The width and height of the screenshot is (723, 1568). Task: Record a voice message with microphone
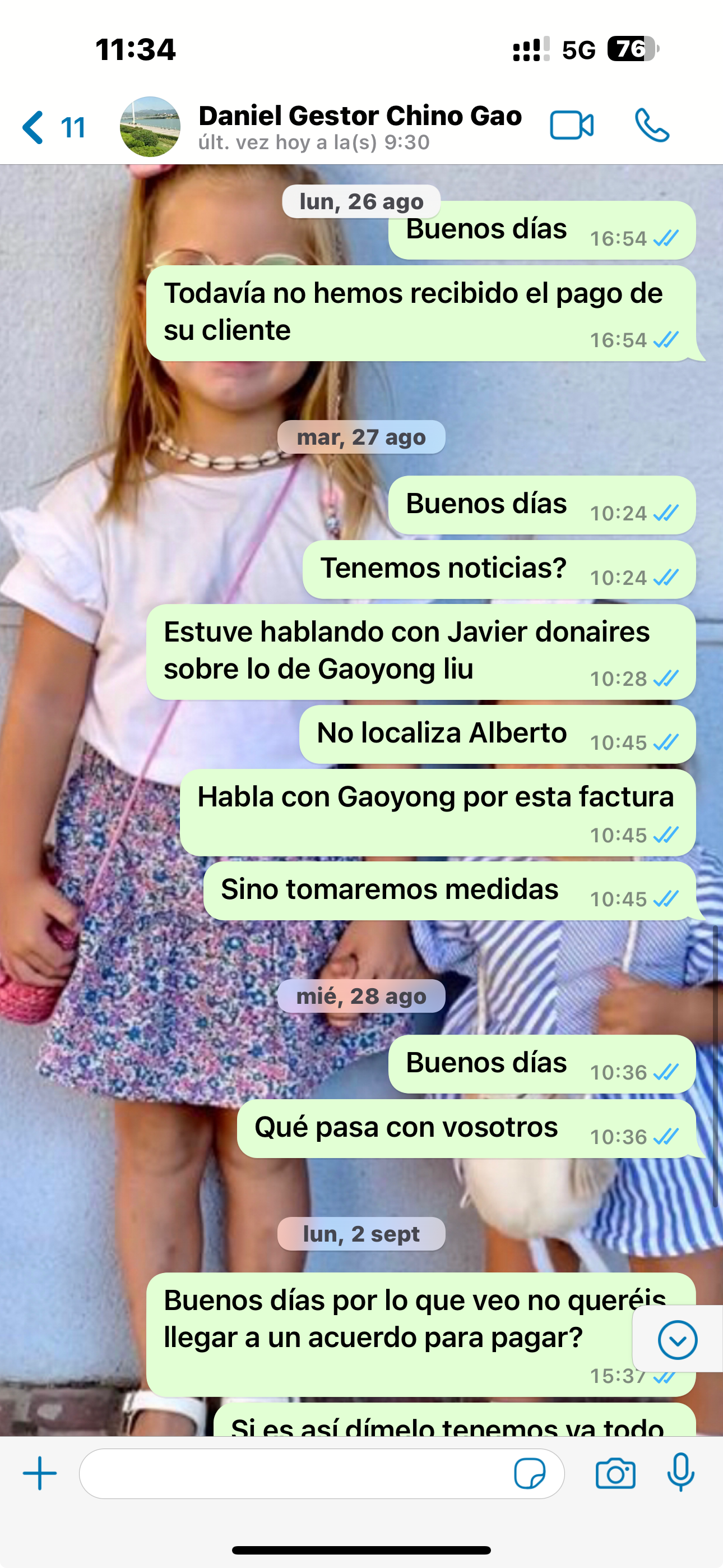coord(680,1473)
